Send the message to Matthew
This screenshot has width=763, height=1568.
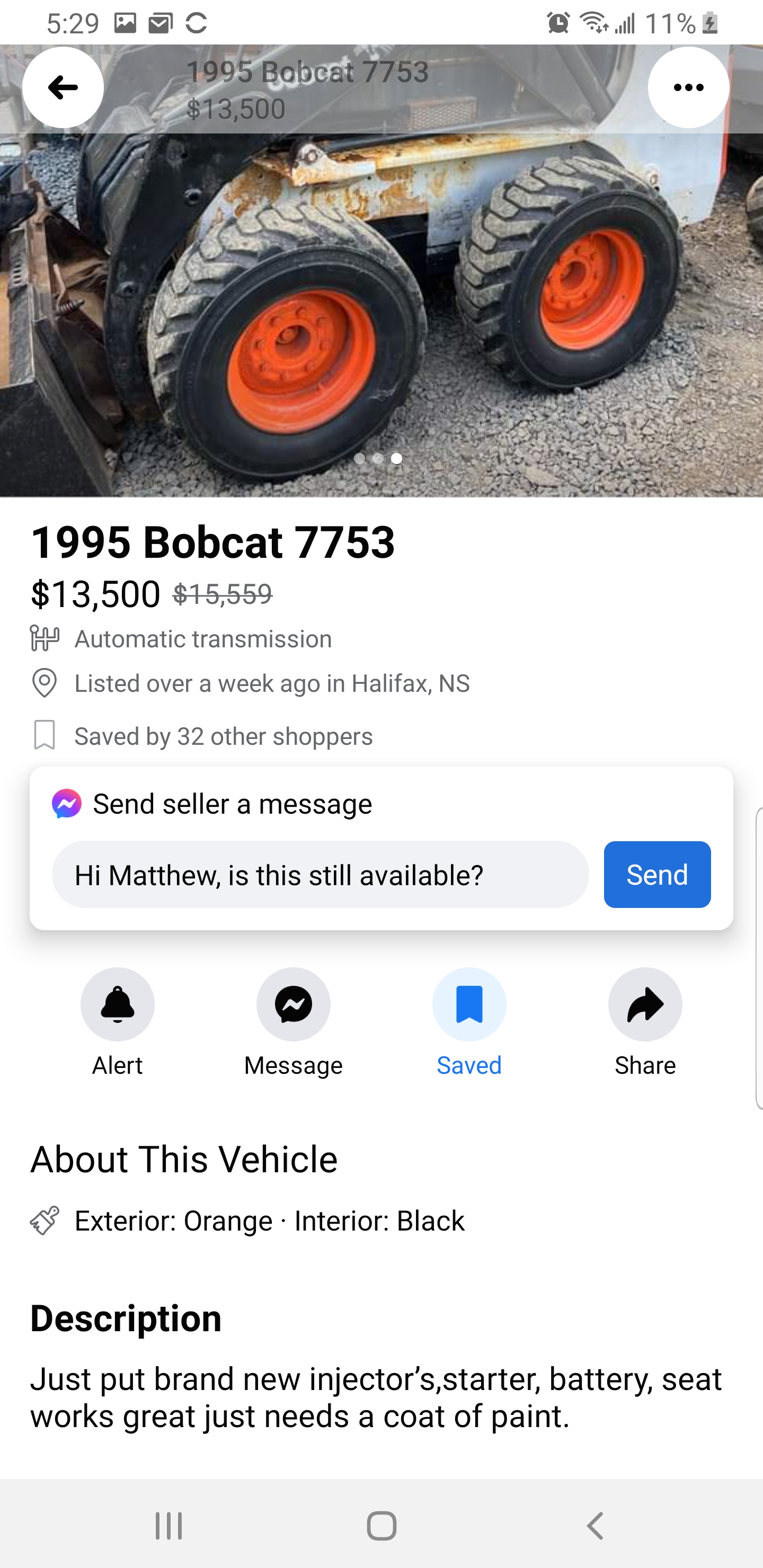(657, 875)
